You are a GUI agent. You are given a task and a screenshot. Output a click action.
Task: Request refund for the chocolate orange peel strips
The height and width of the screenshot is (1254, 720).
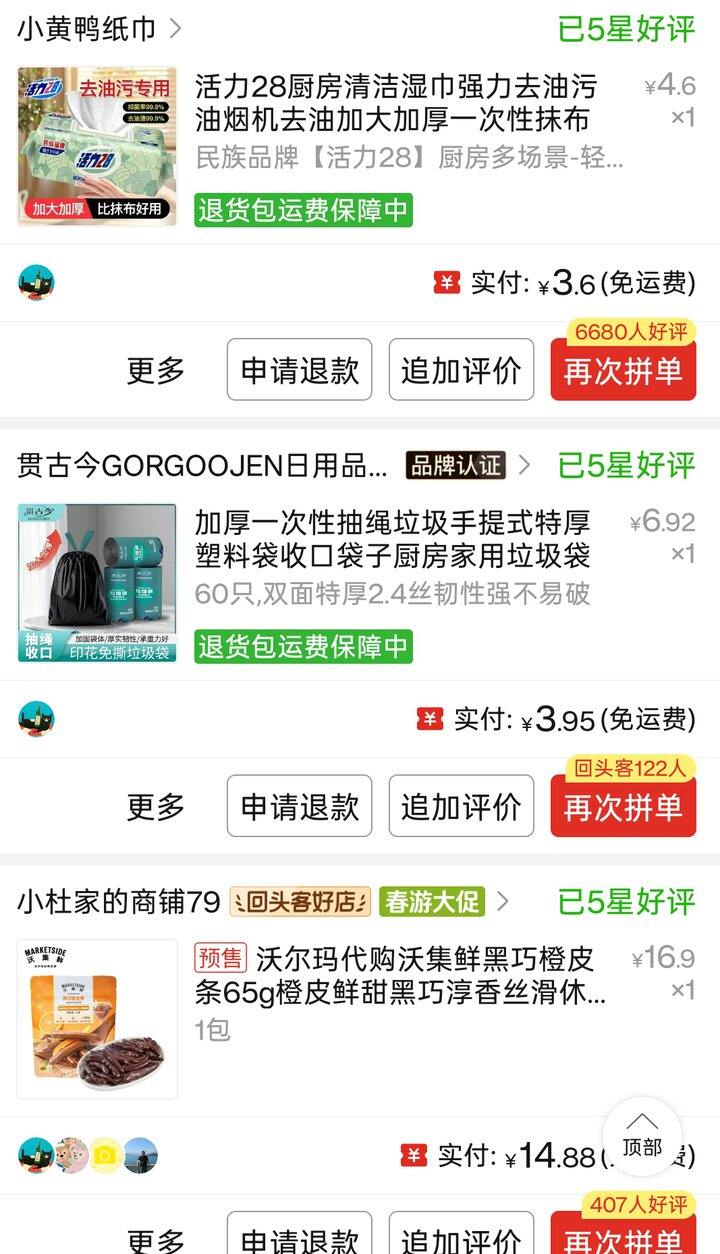[x=299, y=1238]
